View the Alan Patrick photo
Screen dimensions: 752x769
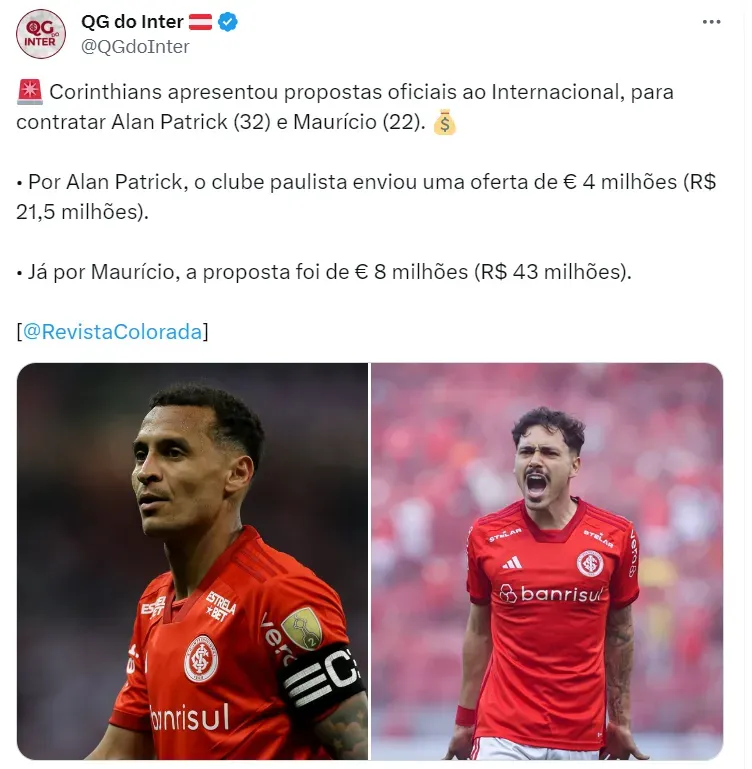click(x=193, y=560)
